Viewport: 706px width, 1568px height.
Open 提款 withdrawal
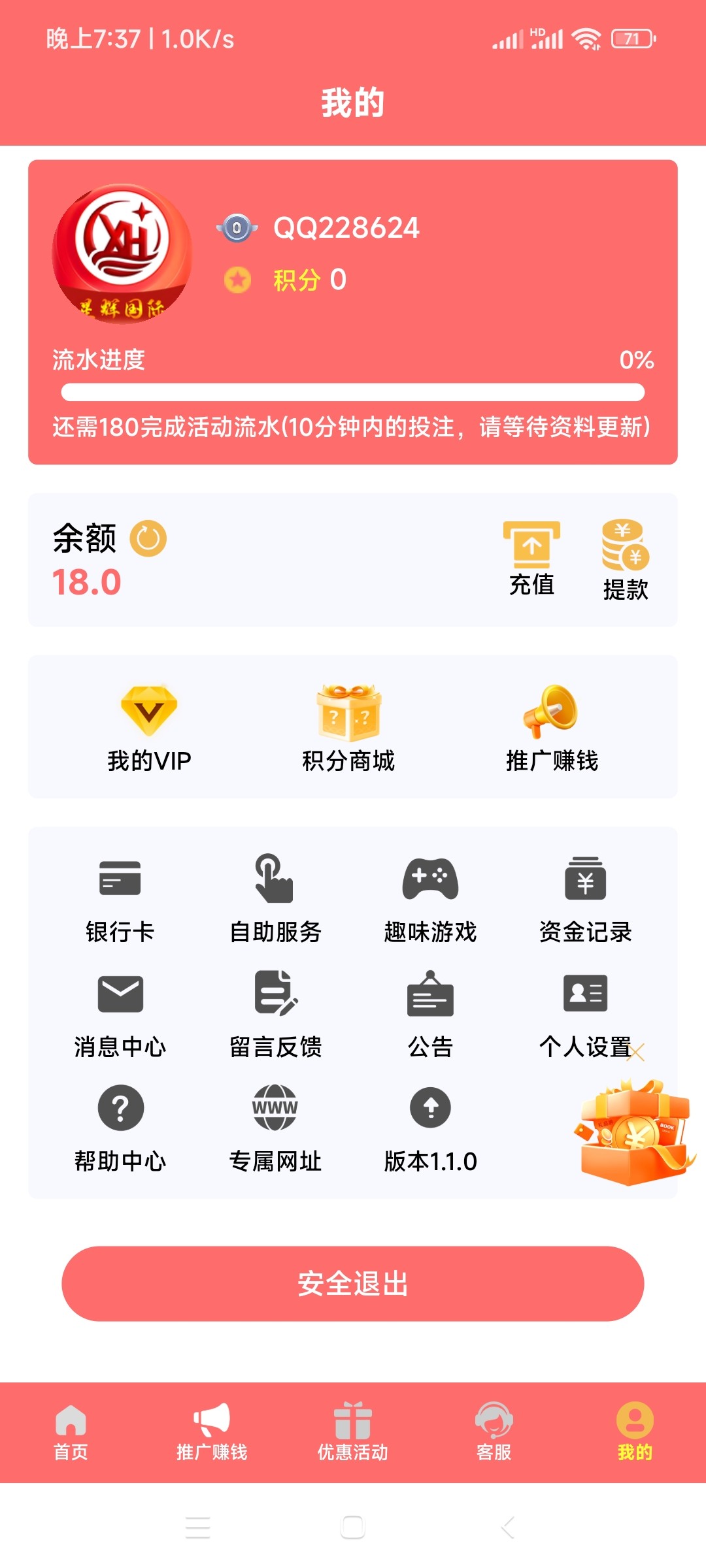(x=625, y=561)
